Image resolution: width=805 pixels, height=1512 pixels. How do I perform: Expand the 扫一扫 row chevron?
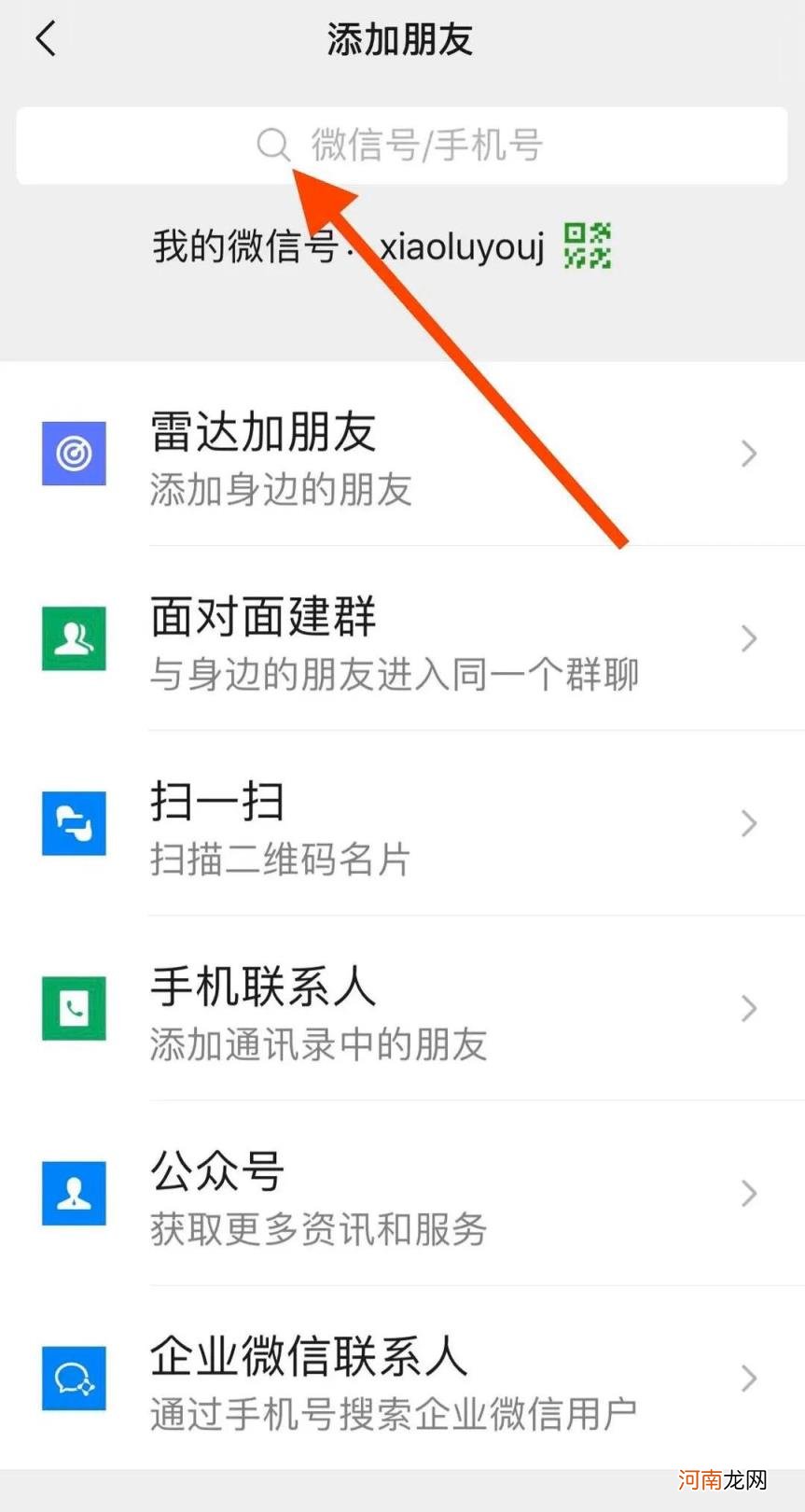748,823
